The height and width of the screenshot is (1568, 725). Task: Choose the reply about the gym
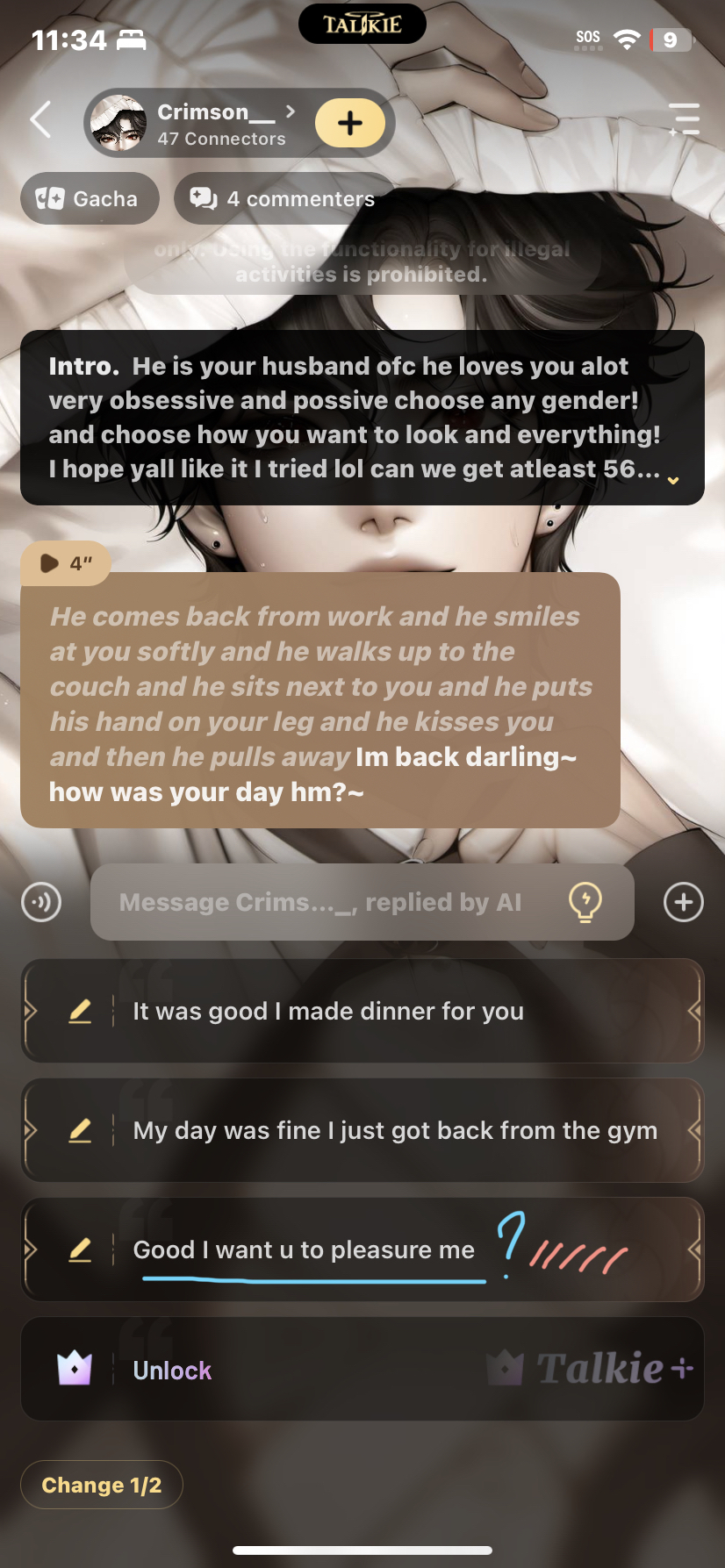point(395,1130)
